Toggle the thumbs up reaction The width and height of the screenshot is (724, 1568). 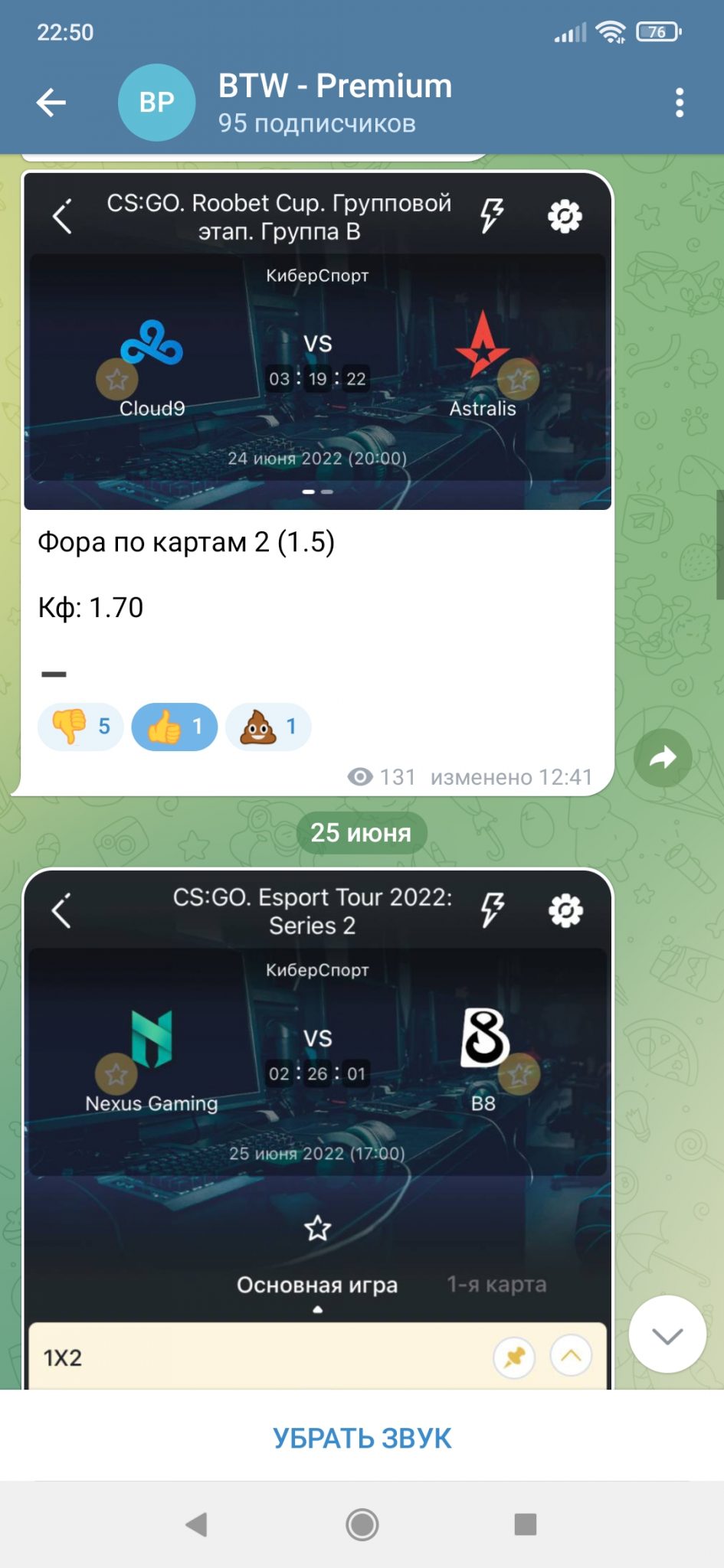(175, 726)
